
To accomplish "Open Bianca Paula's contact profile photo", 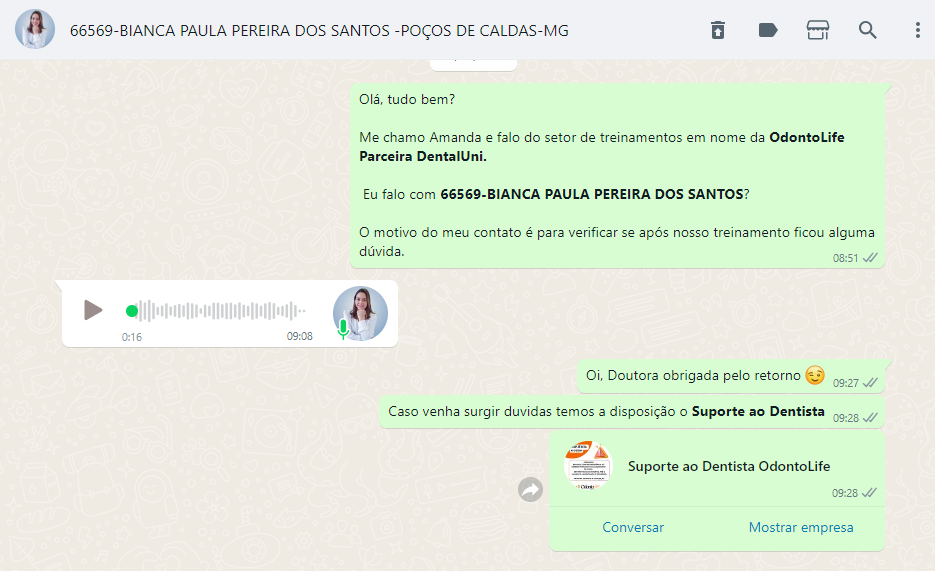I will pos(35,30).
